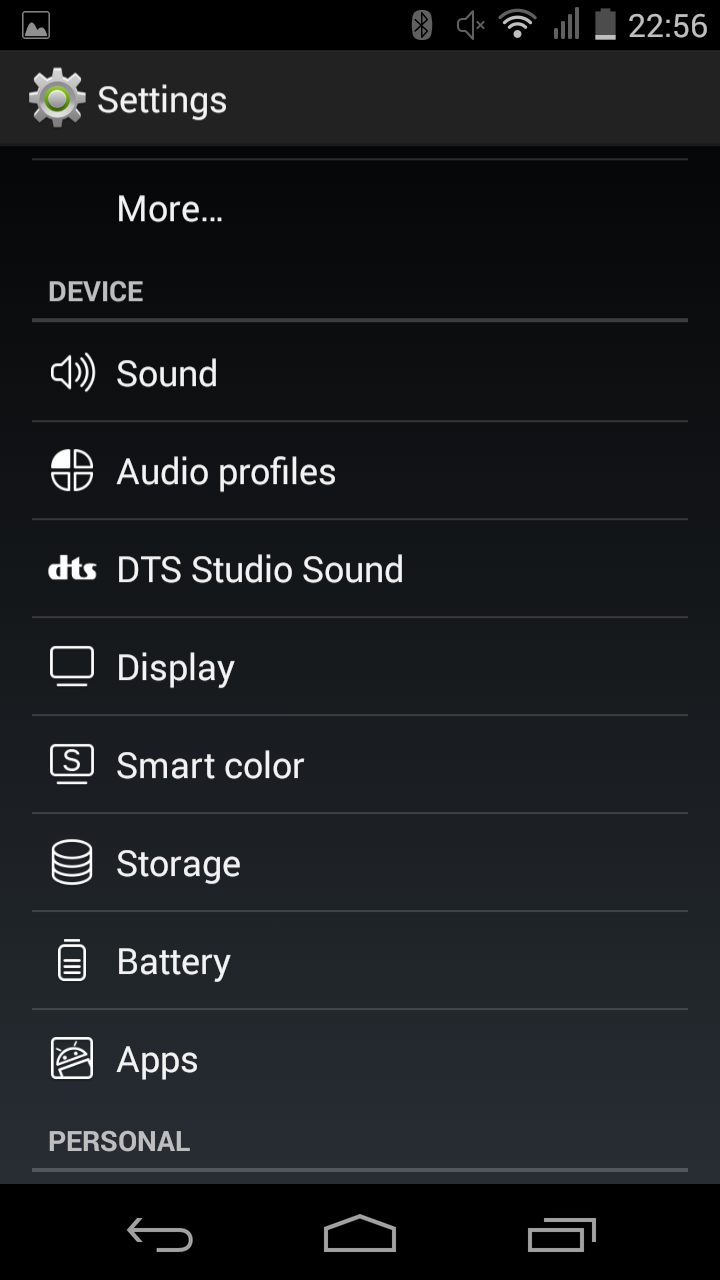Go to the home screen
Screen dimensions: 720x1280
tap(360, 1234)
